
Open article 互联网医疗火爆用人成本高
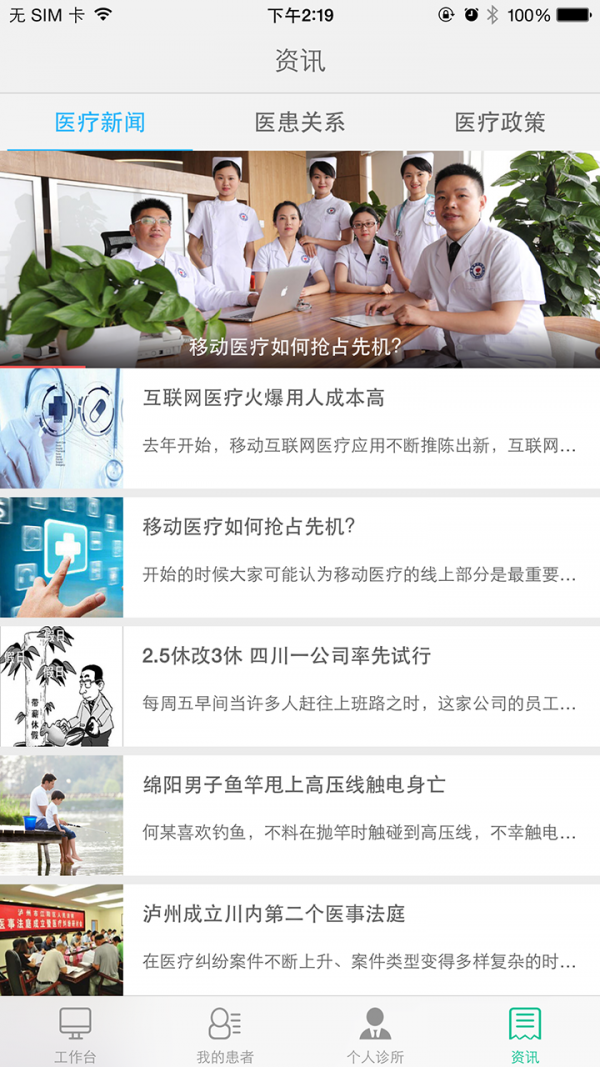300,428
